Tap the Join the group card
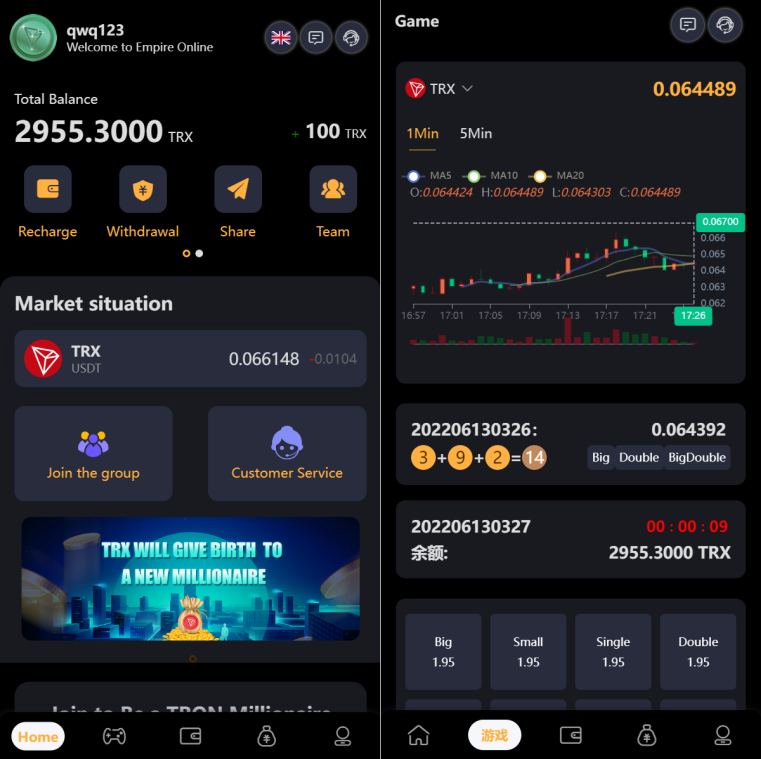The height and width of the screenshot is (759, 761). (x=93, y=454)
